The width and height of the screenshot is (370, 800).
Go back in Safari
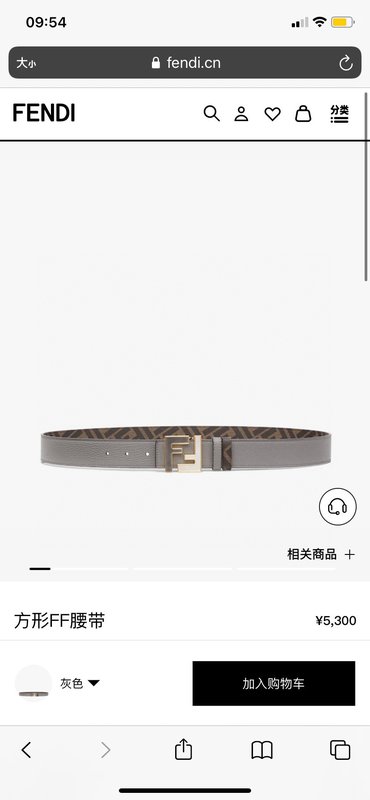tap(27, 750)
